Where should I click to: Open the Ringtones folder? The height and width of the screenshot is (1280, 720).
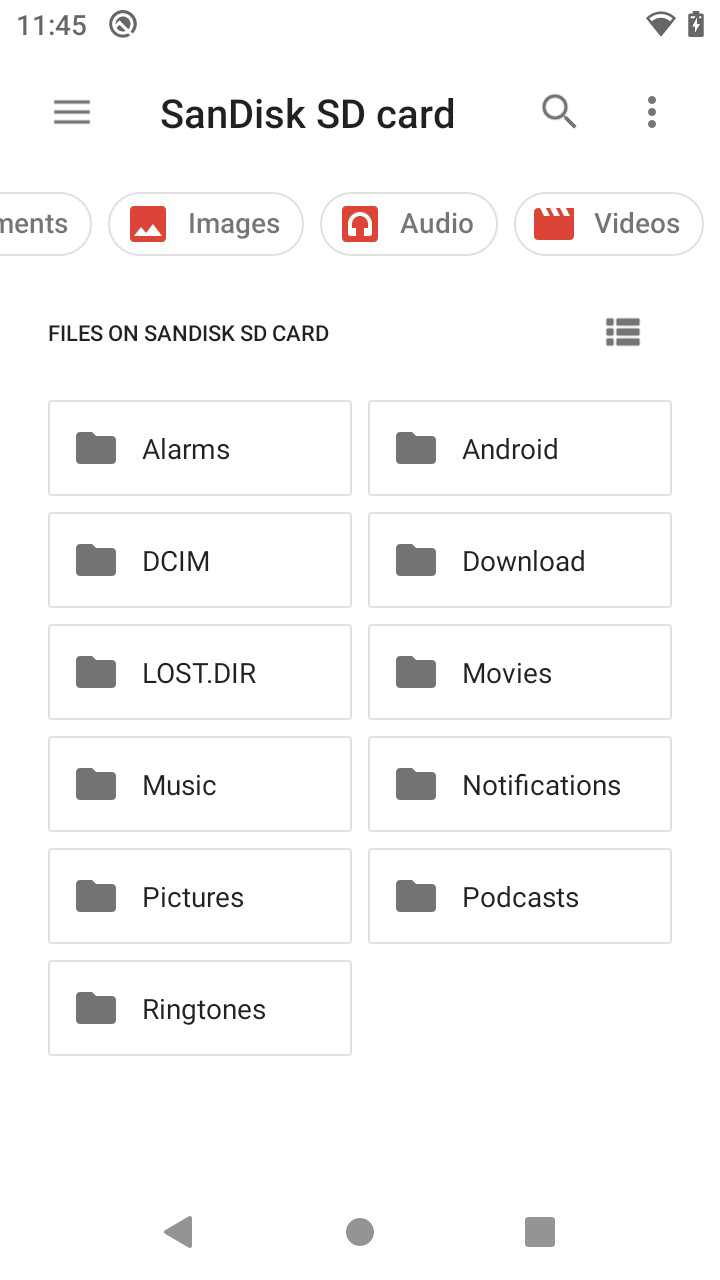tap(199, 1008)
